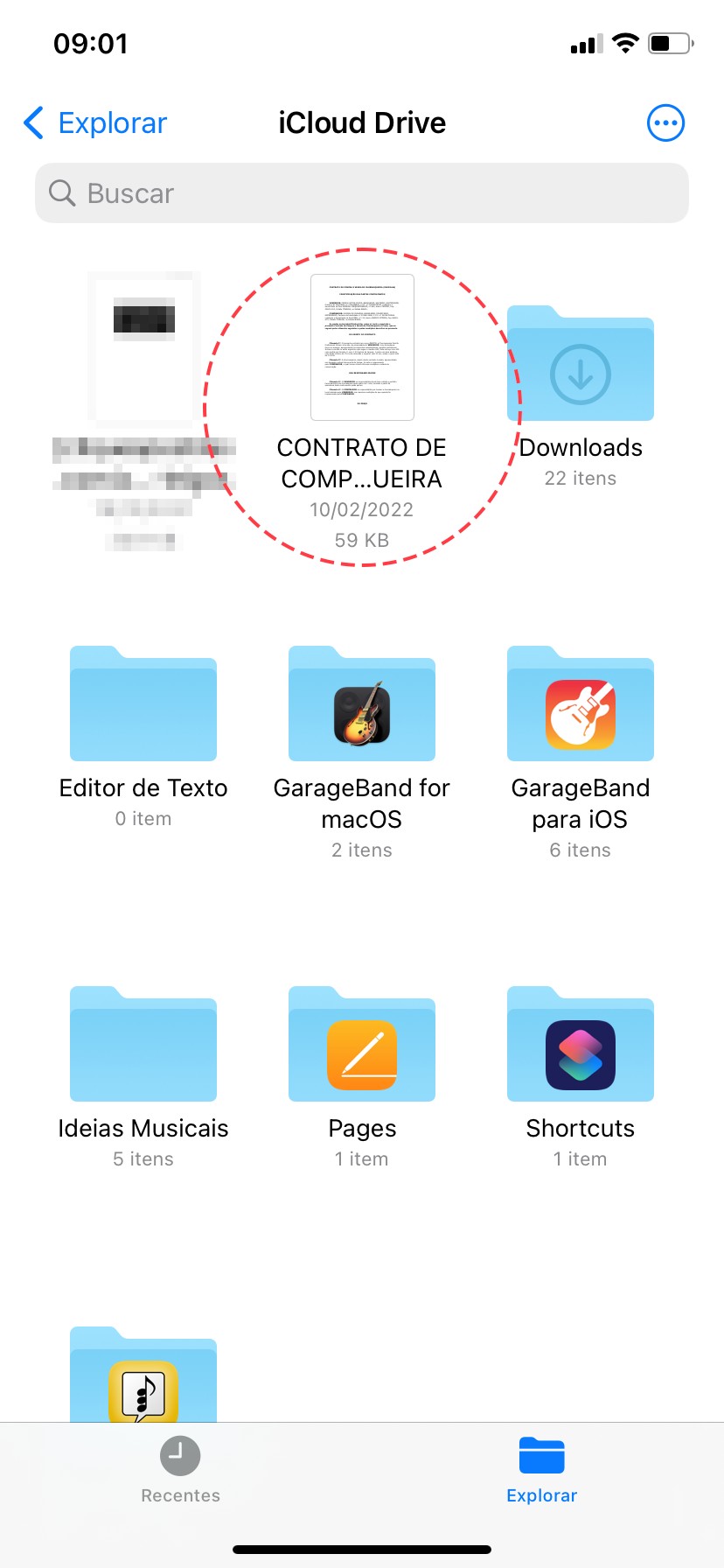Select the Explorar tab
The height and width of the screenshot is (1568, 724).
(541, 1470)
